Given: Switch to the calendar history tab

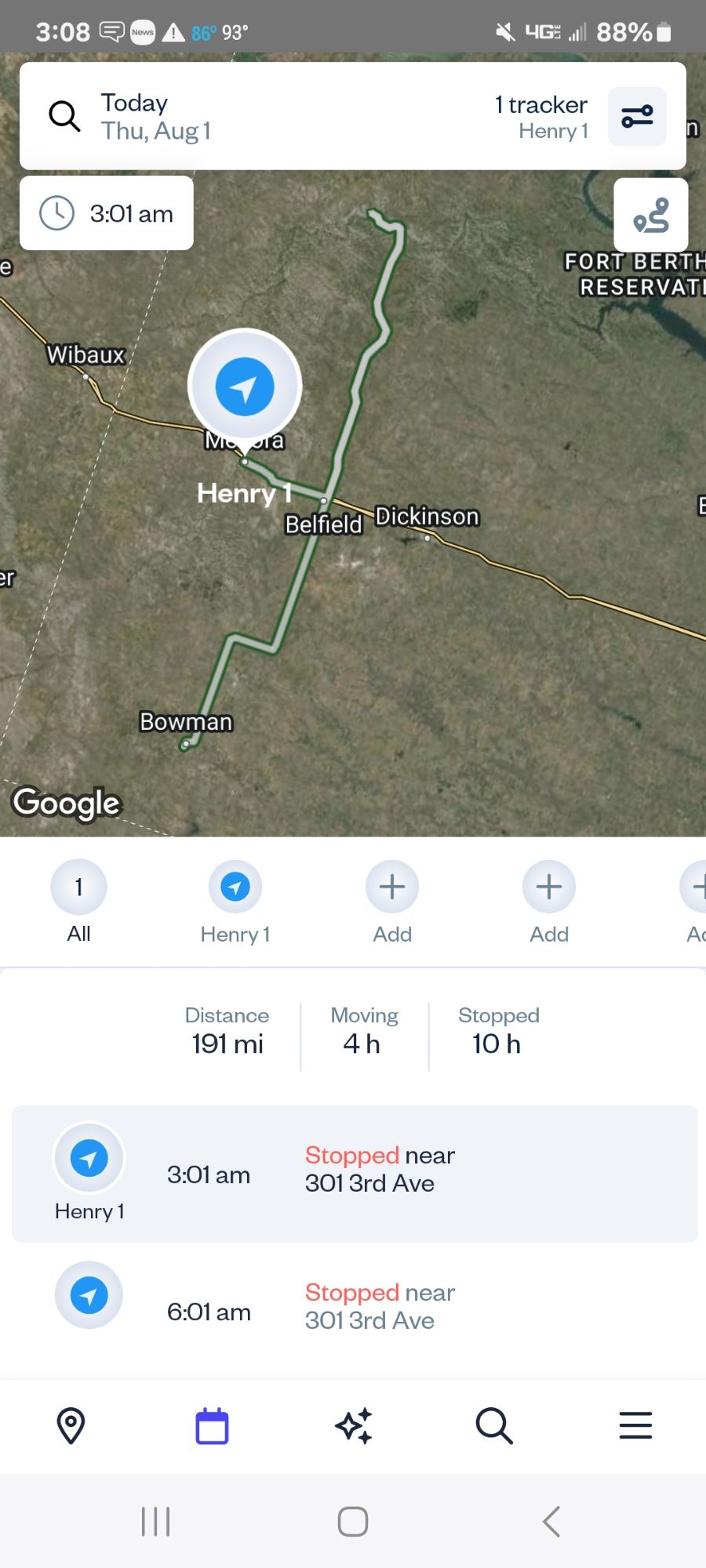Looking at the screenshot, I should [x=212, y=1425].
